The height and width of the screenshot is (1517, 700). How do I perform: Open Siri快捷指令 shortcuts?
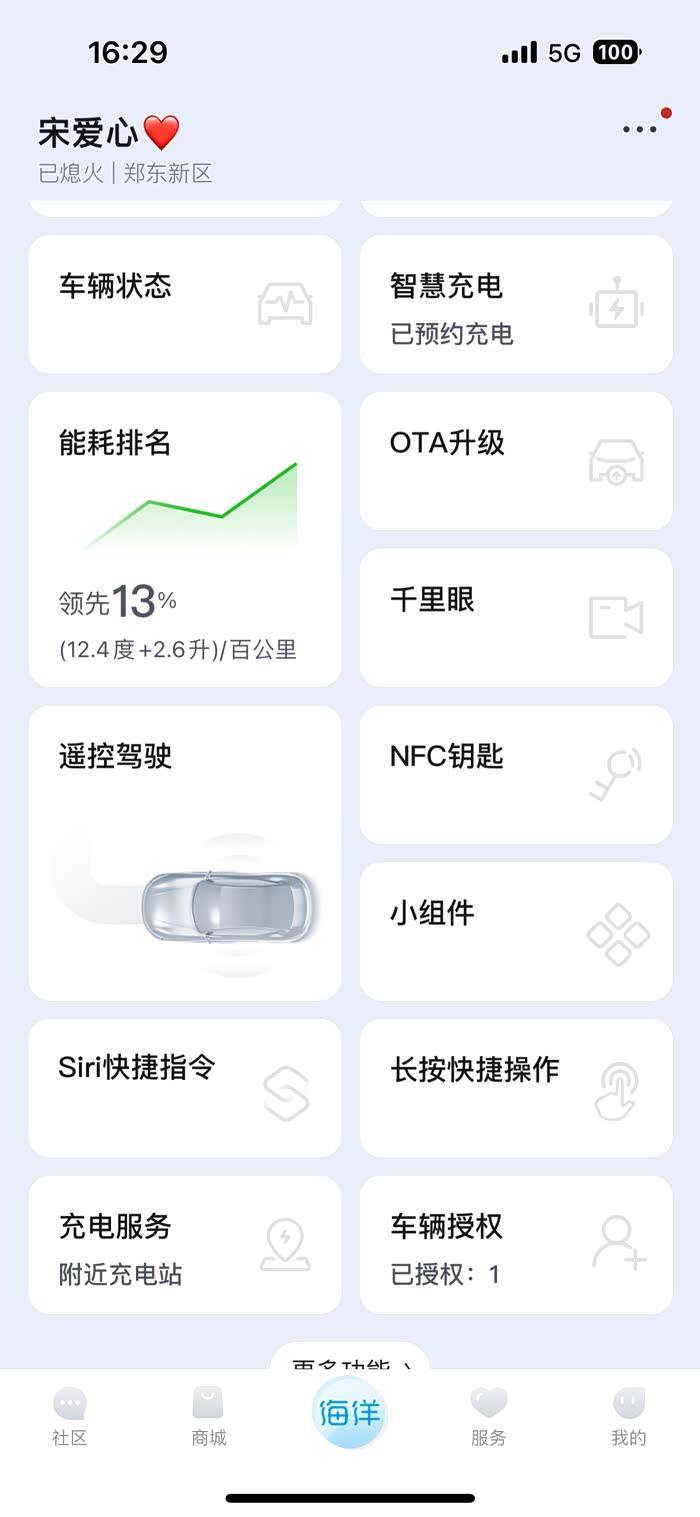point(184,1087)
